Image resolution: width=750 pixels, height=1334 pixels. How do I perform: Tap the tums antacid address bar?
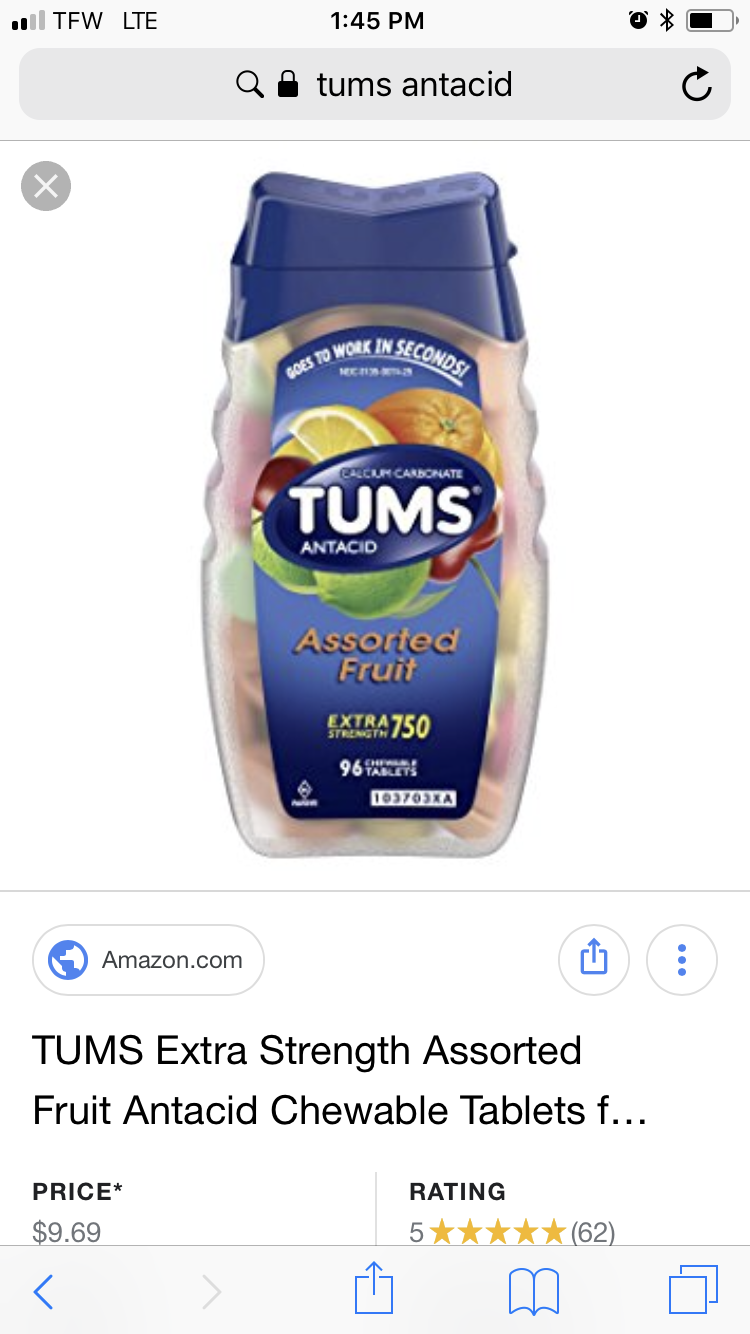pos(375,85)
